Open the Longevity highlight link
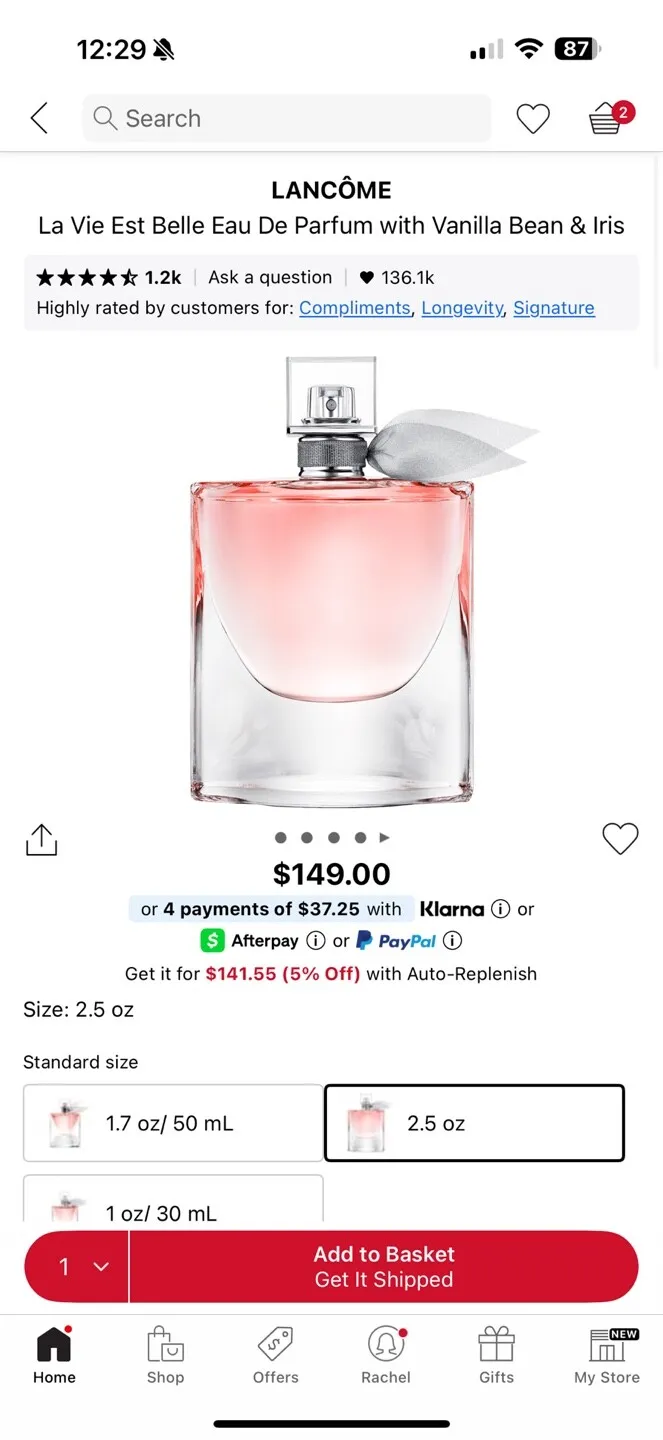Image resolution: width=663 pixels, height=1440 pixels. click(462, 308)
